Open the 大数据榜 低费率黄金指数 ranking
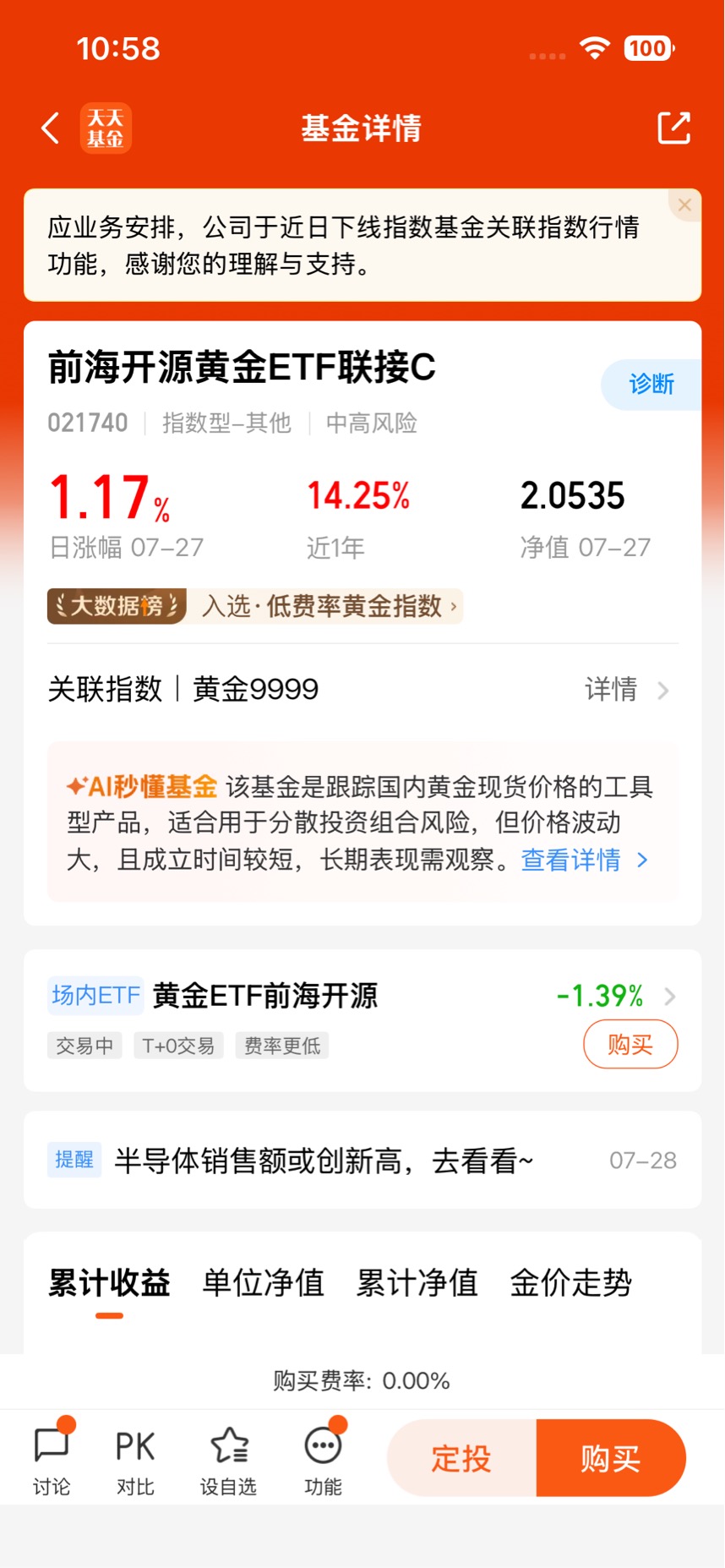Screen dimensions: 725x1568 click(x=254, y=606)
